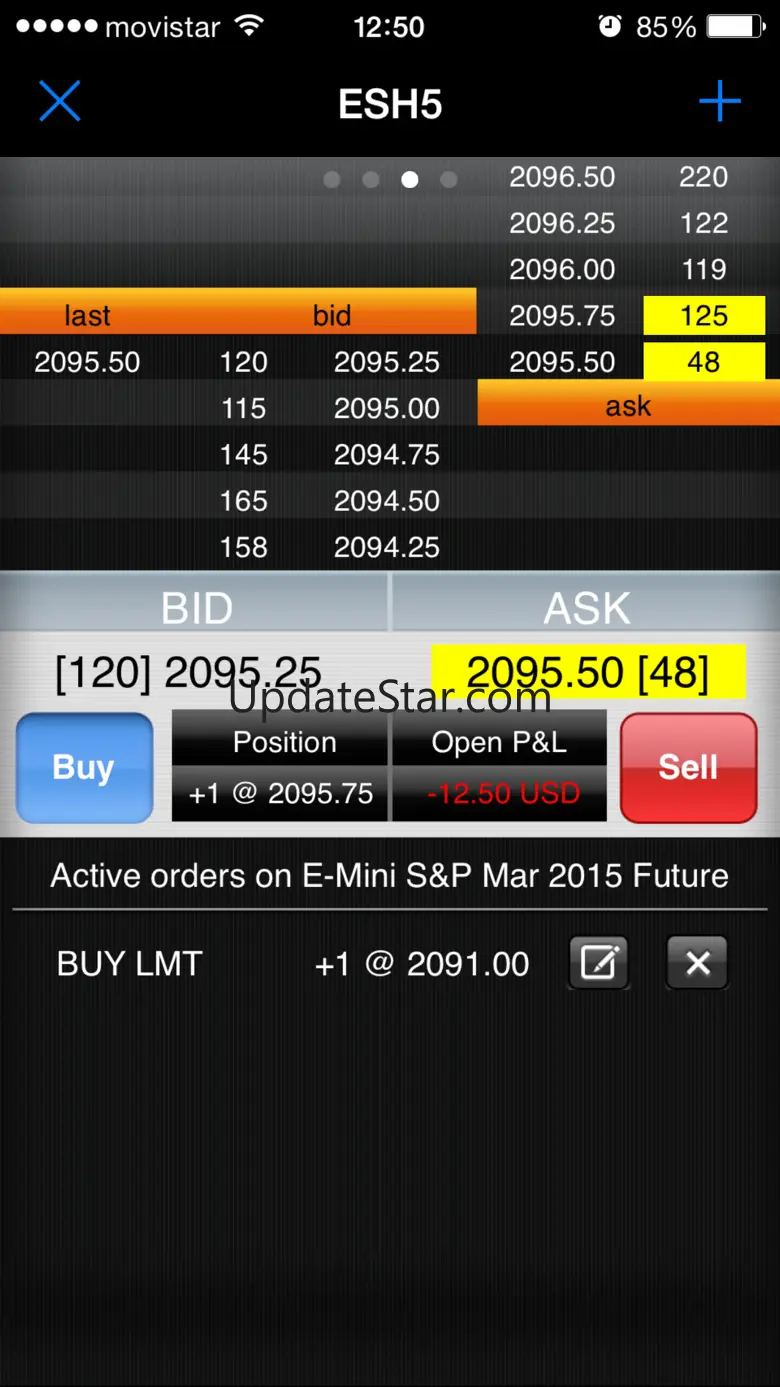Close the ESH5 order book screen
The height and width of the screenshot is (1387, 780).
tap(60, 102)
